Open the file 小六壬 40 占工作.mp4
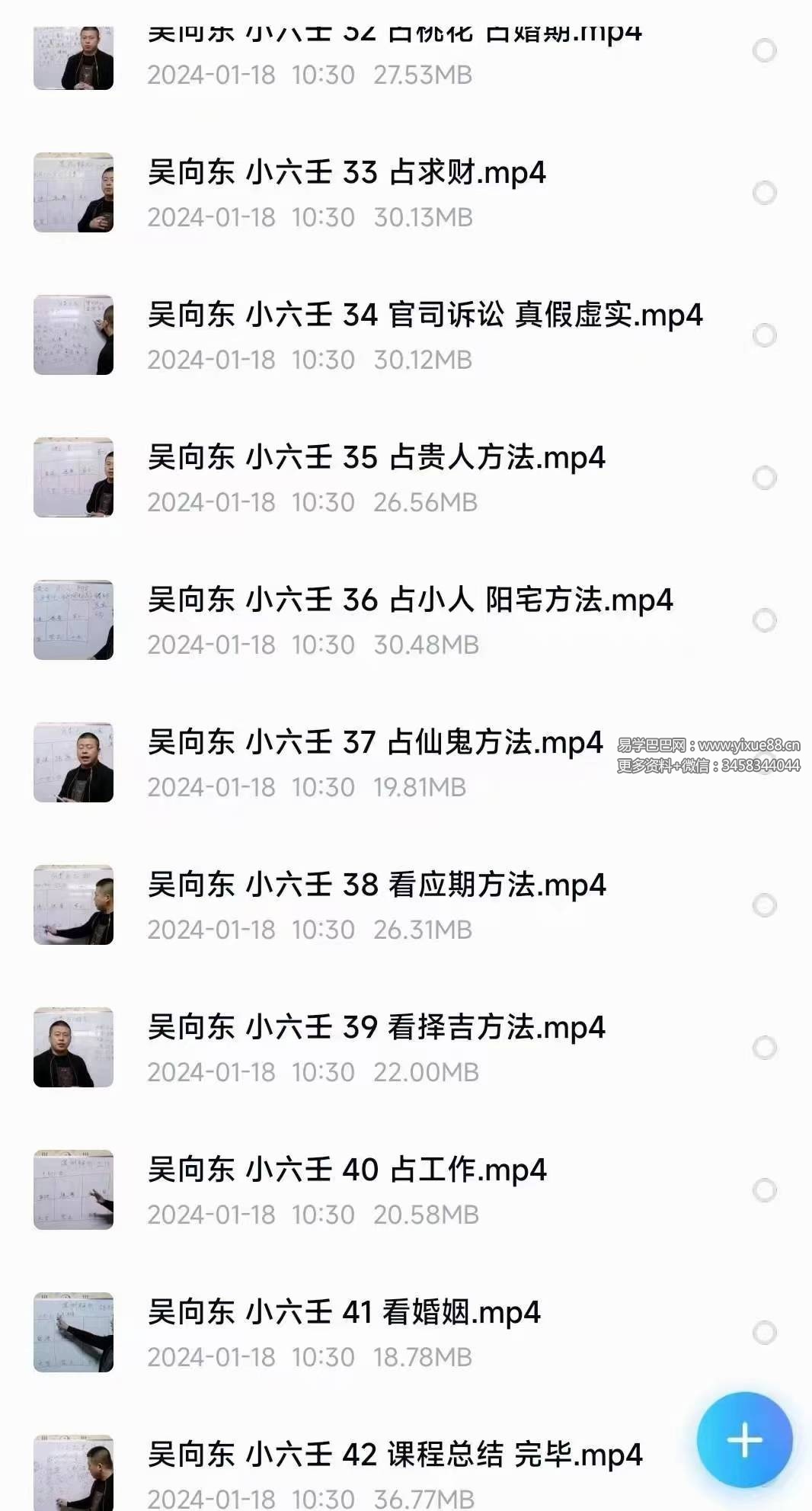812x1511 pixels. [x=347, y=1170]
